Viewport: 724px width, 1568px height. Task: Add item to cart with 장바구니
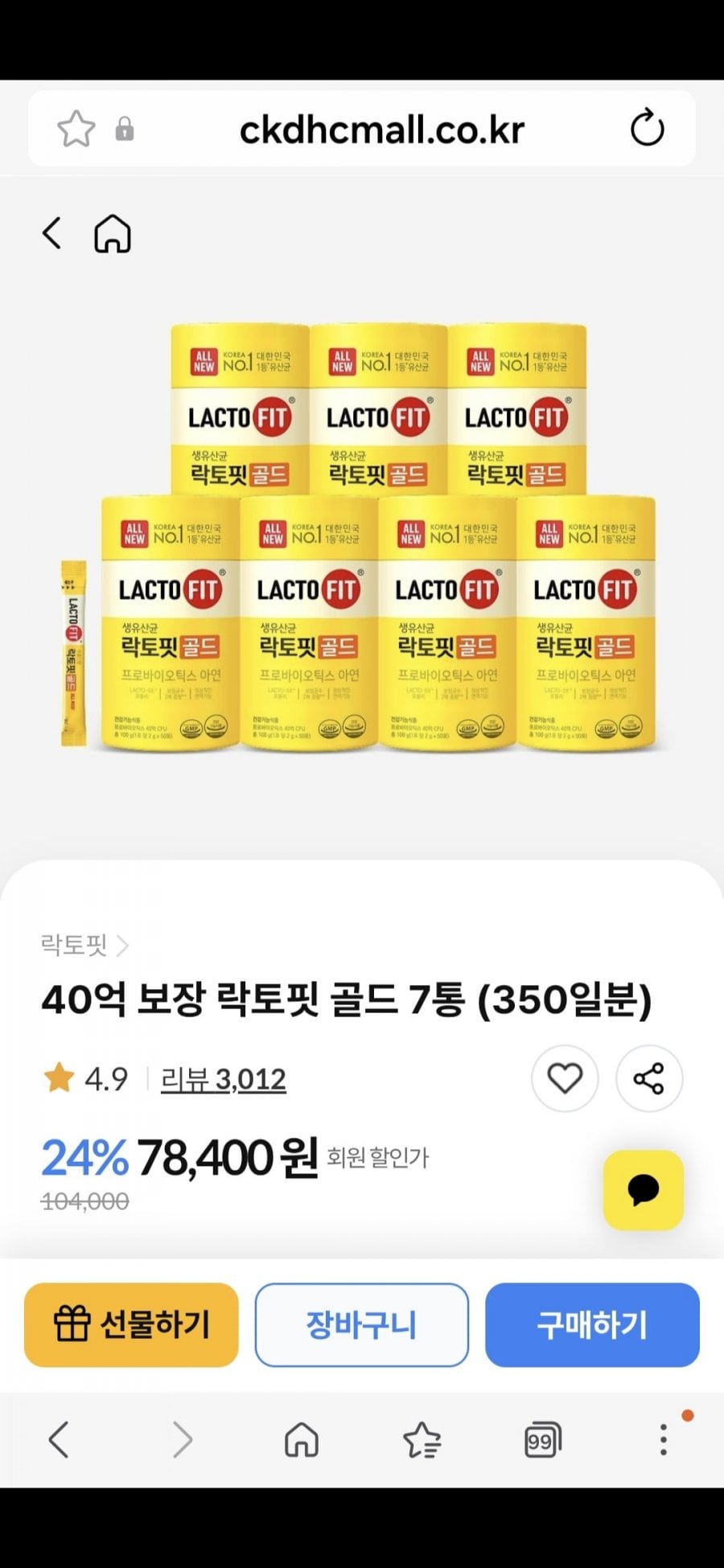362,1324
